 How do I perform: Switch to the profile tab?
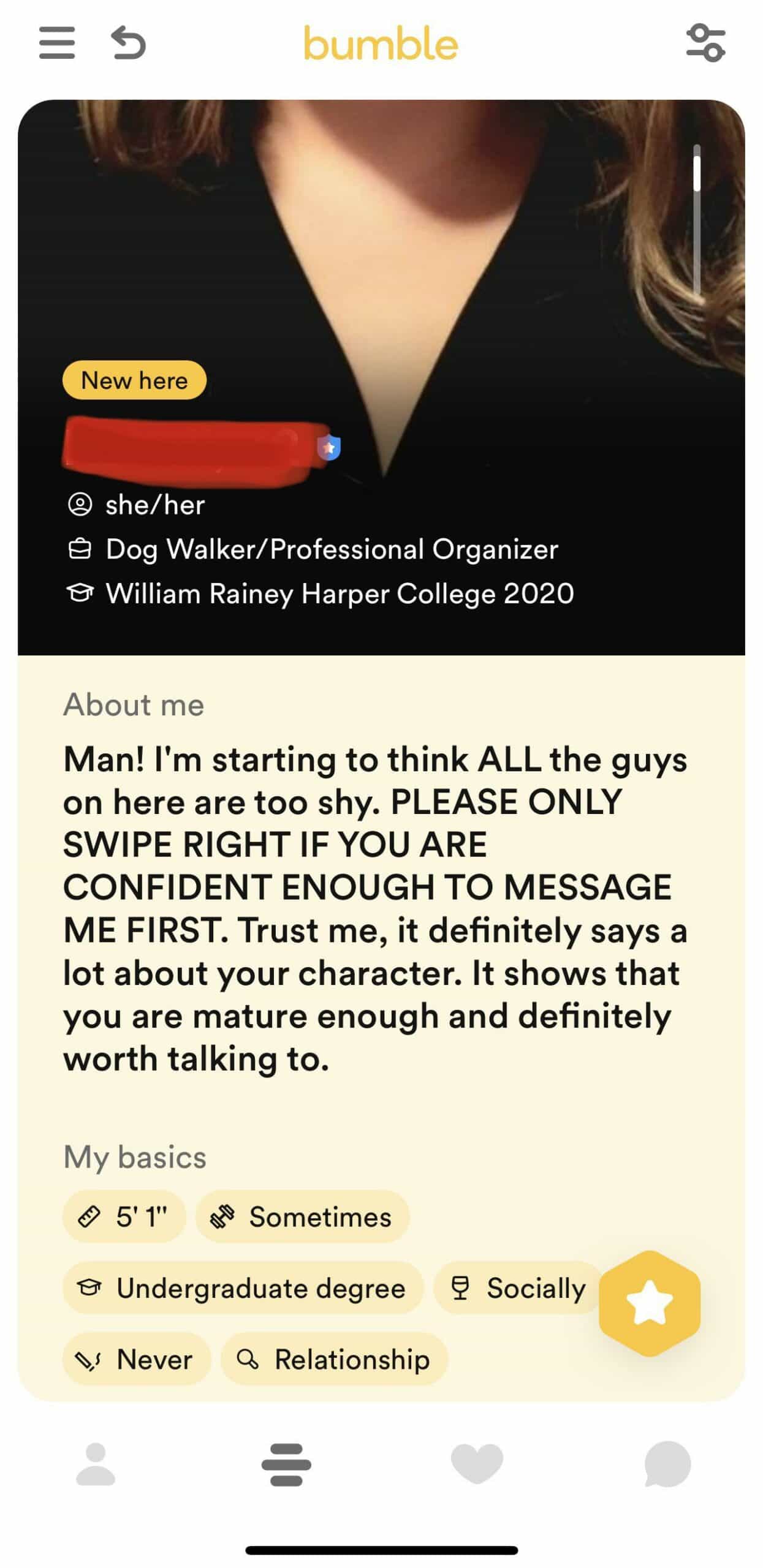(95, 1464)
